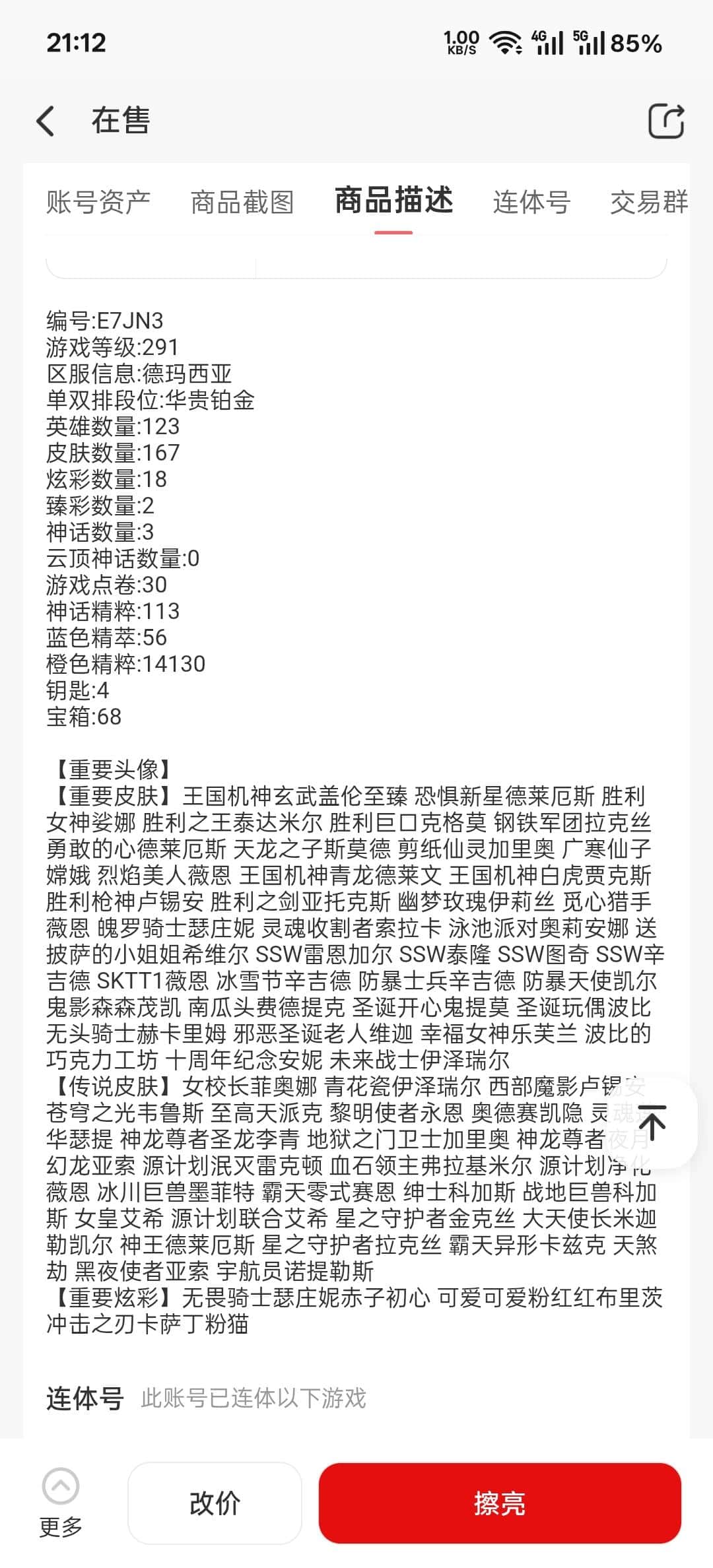
Task: Expand the 更多 options
Action: pos(61,1503)
